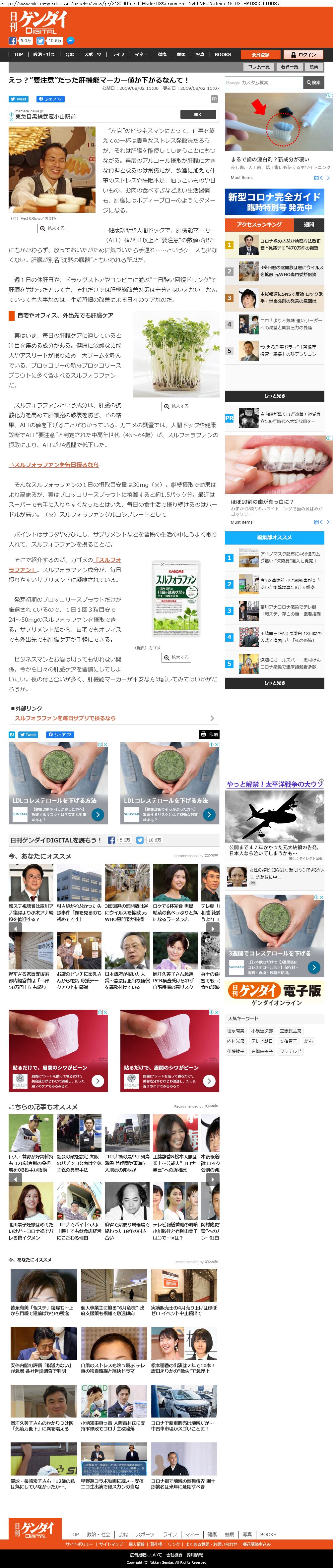Viewport: 333px width, 1568px height.
Task: Open the 健康 category tab
Action: click(x=163, y=54)
